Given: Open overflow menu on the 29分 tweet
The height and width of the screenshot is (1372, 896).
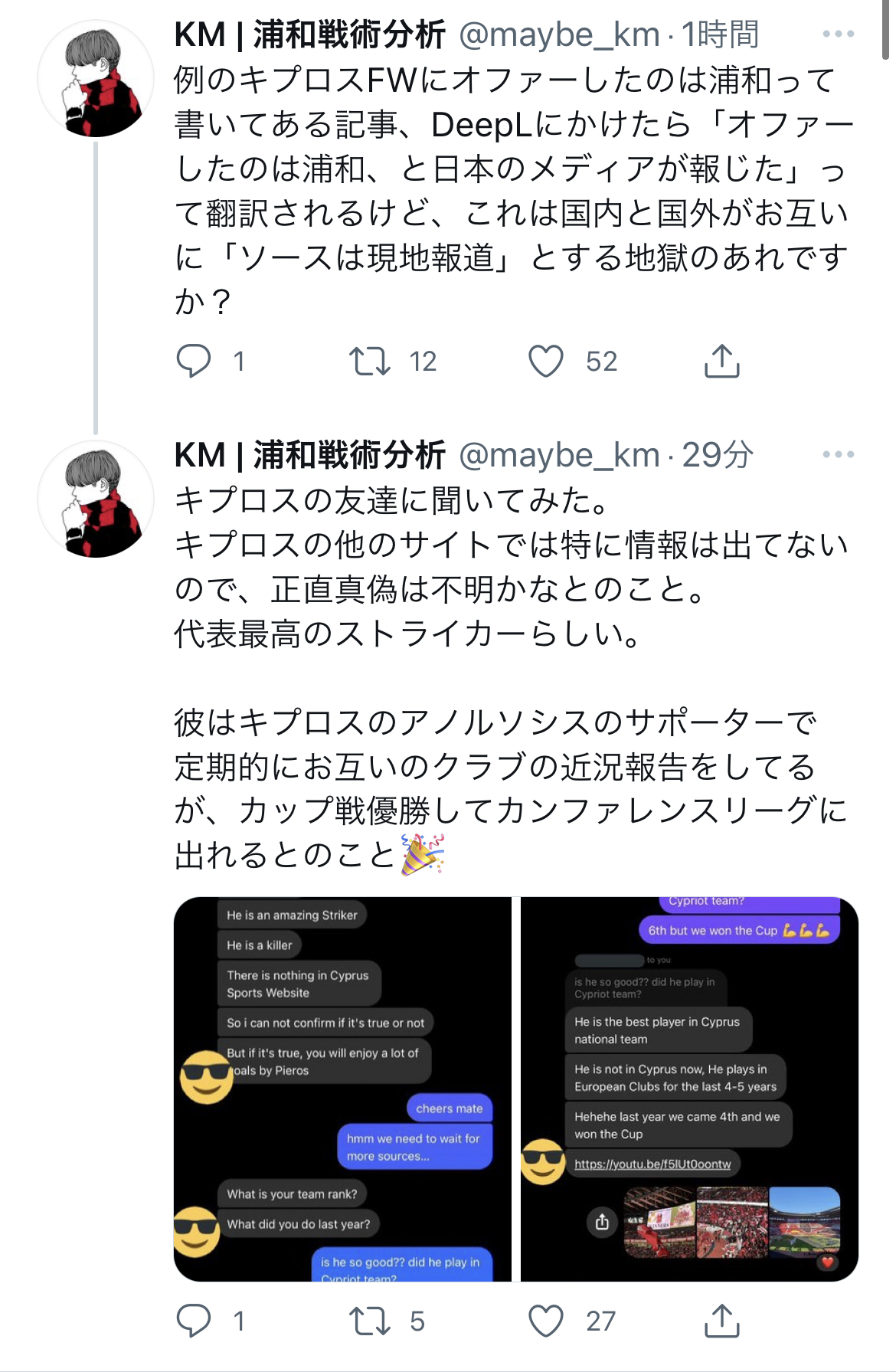Looking at the screenshot, I should 838,455.
